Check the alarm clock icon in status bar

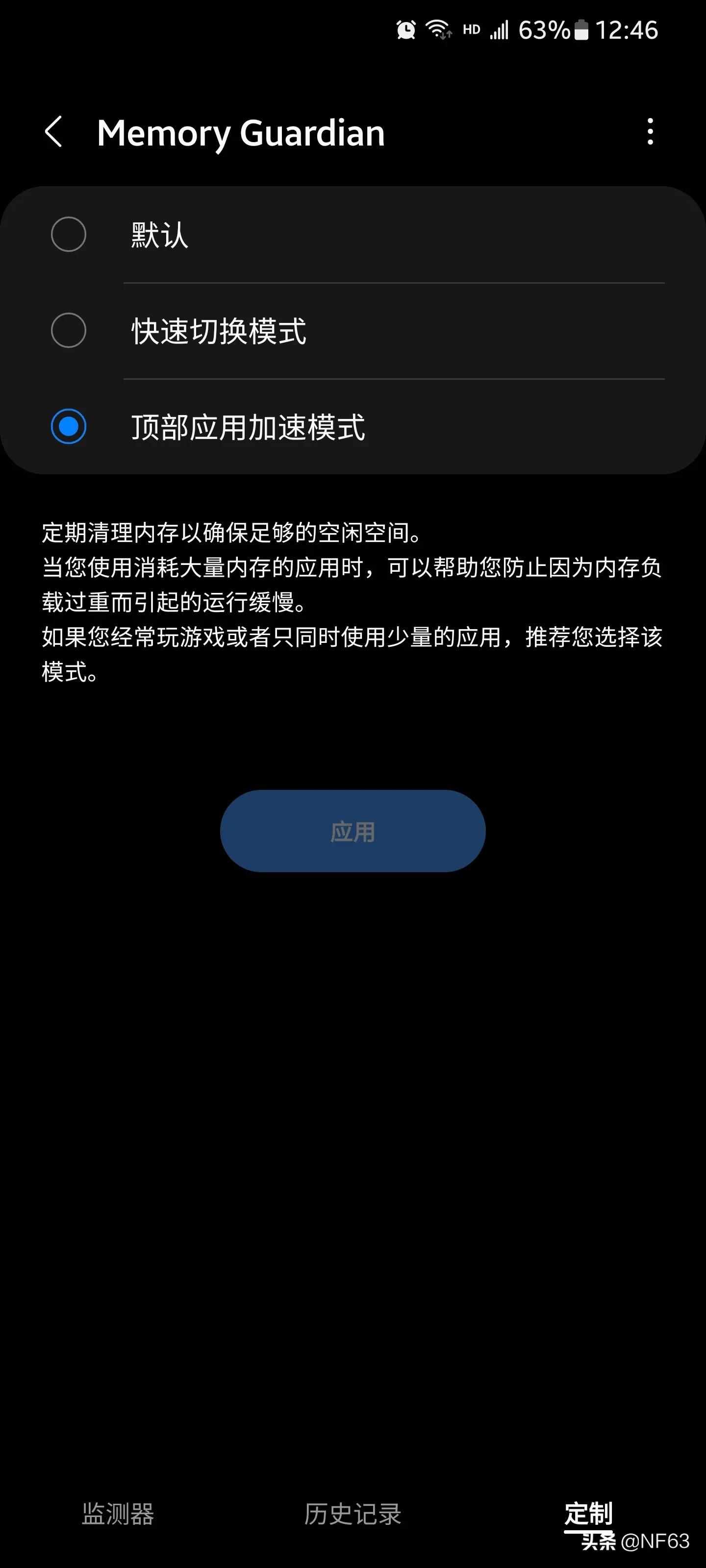[x=404, y=29]
